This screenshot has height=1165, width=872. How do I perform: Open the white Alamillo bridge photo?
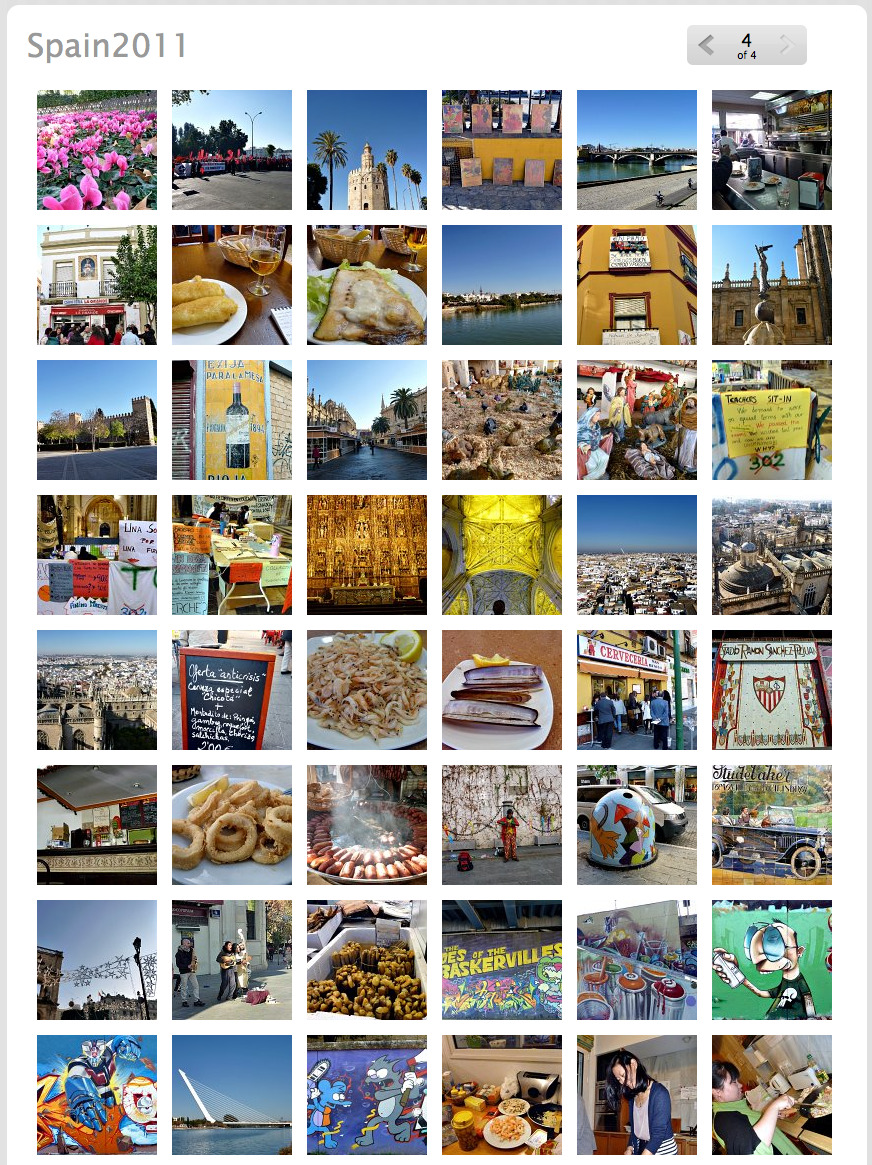pyautogui.click(x=232, y=1095)
